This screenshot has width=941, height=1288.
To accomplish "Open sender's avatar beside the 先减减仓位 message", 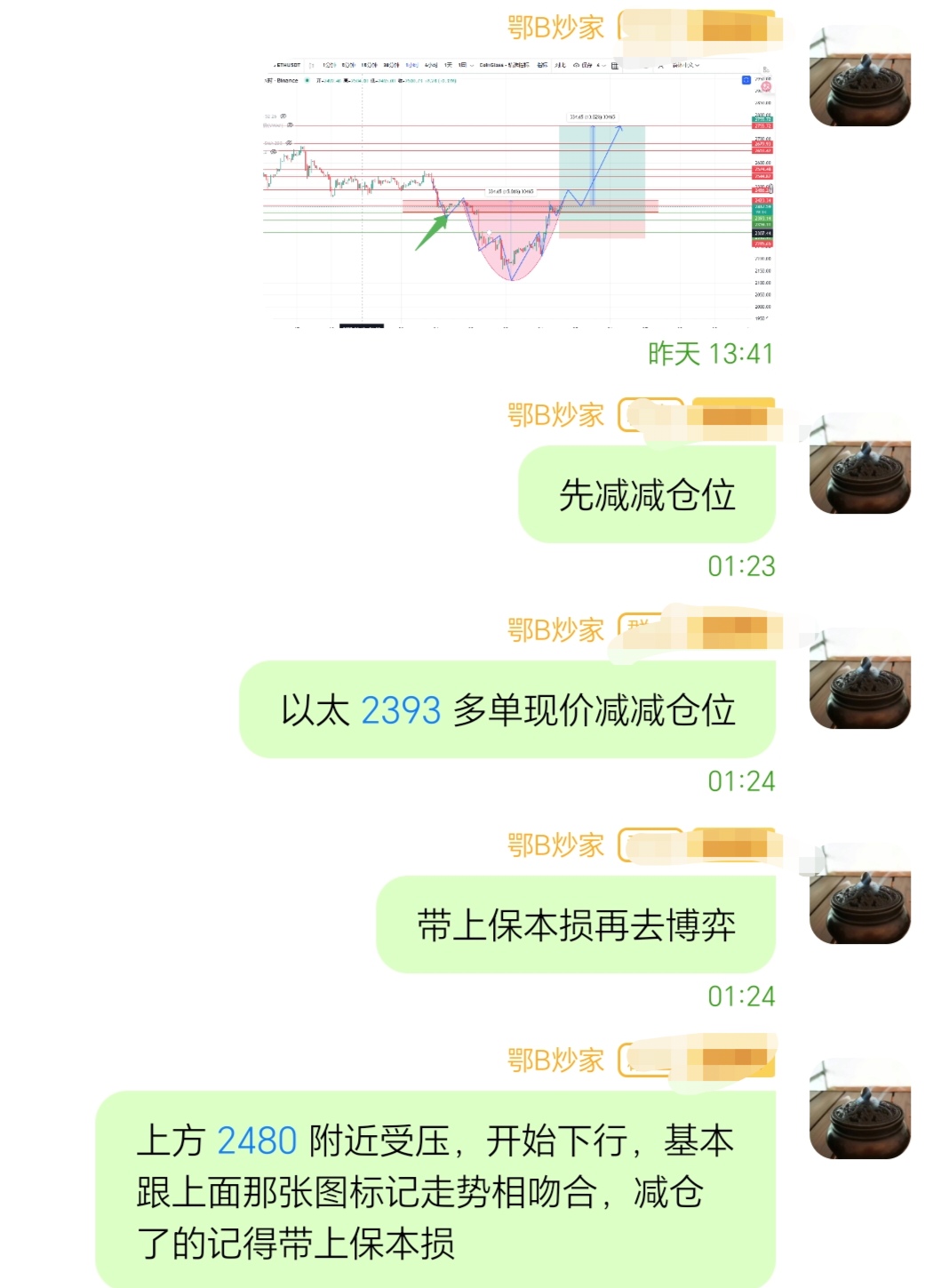I will 860,463.
